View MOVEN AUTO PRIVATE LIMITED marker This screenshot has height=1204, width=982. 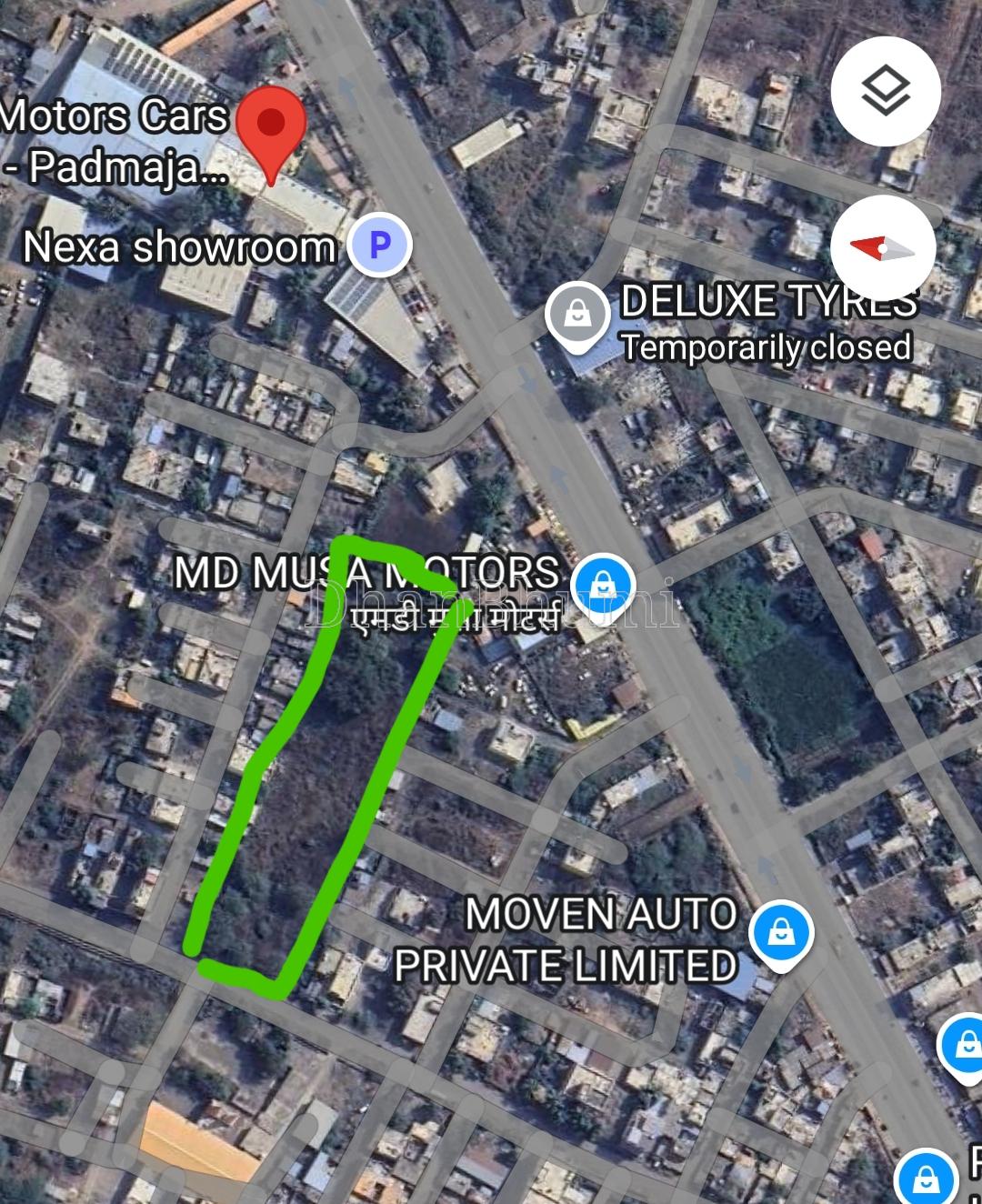coord(781,932)
